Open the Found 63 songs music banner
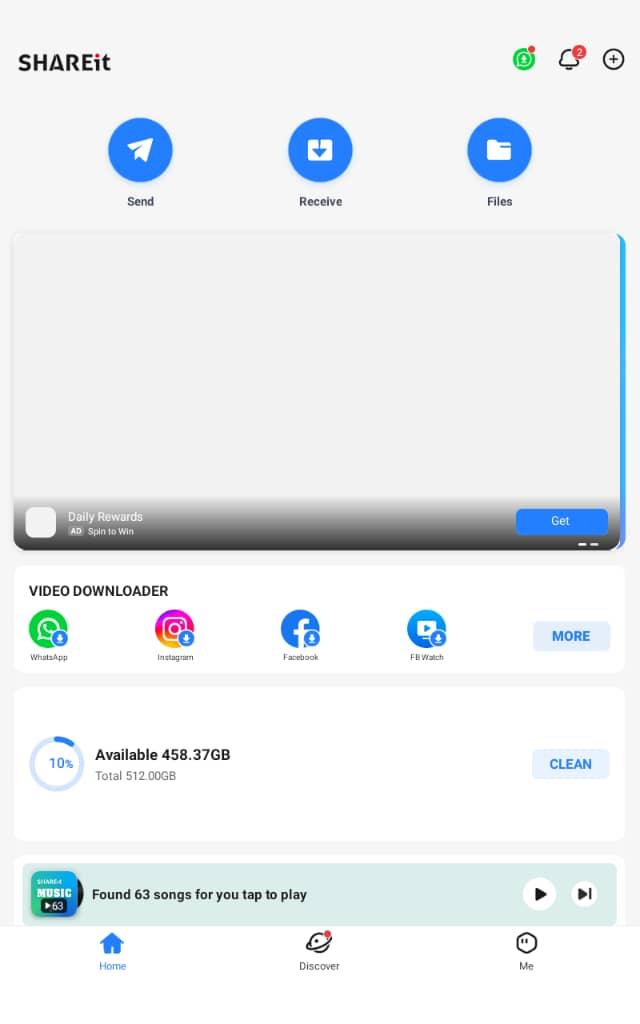 (x=250, y=894)
